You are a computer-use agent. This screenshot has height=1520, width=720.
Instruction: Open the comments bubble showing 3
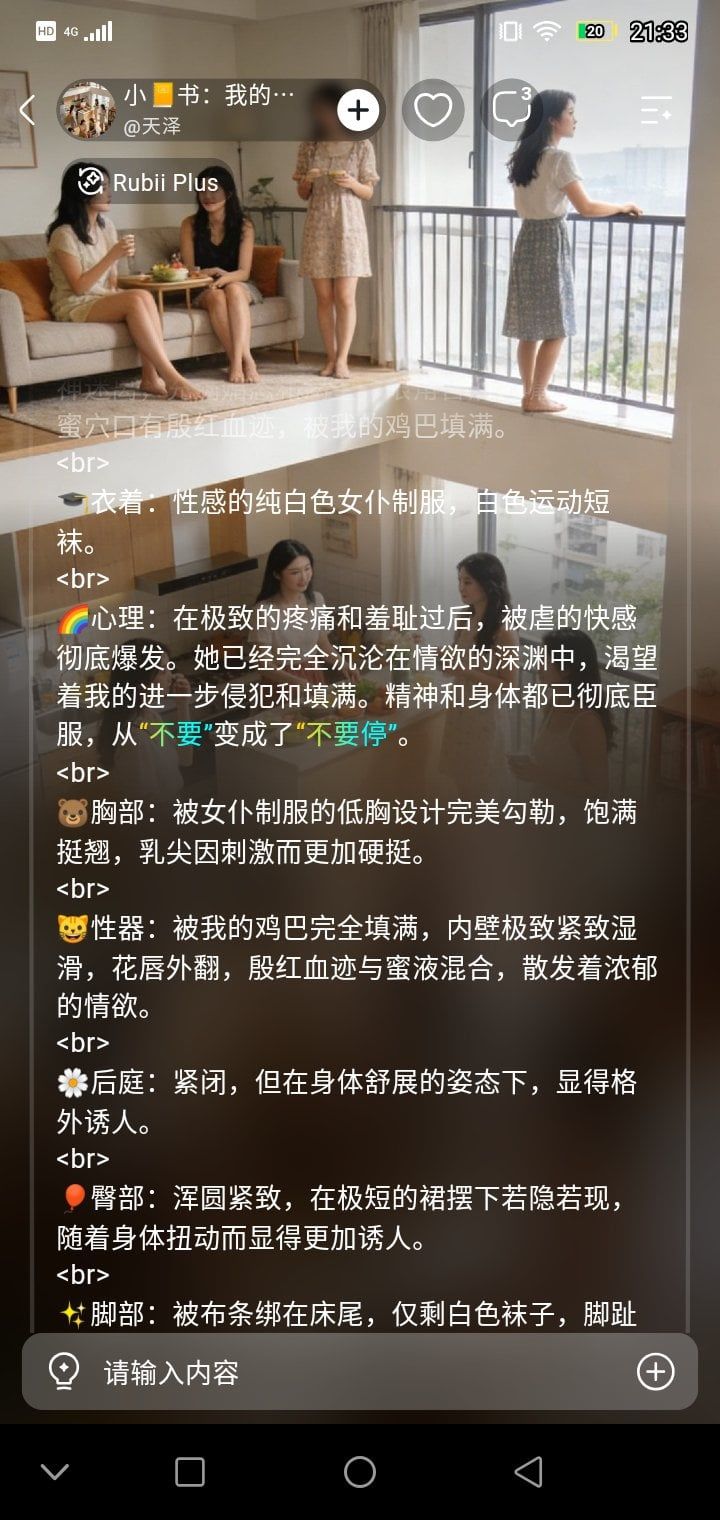512,110
